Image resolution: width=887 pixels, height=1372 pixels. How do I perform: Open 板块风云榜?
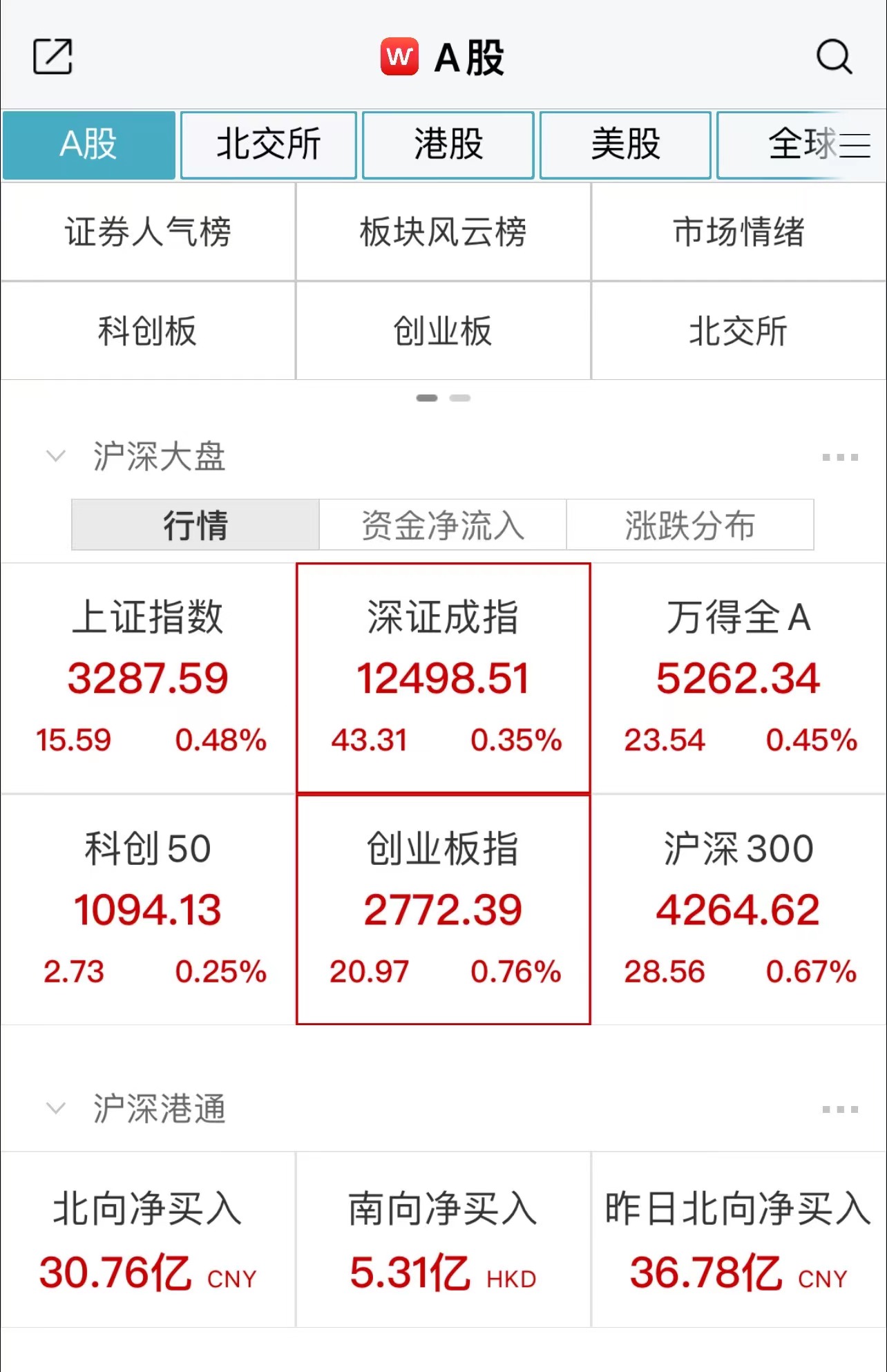pyautogui.click(x=443, y=232)
